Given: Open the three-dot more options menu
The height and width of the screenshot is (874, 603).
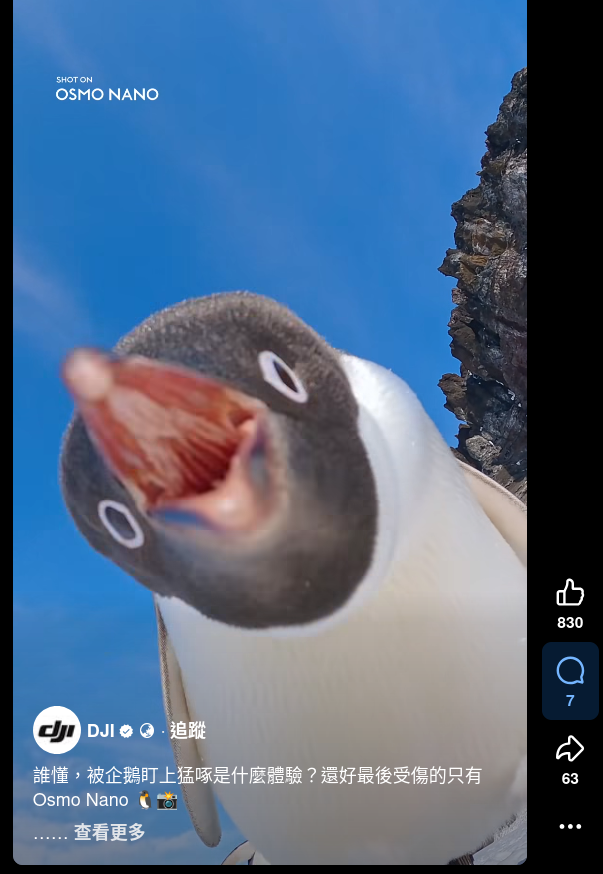Looking at the screenshot, I should pyautogui.click(x=570, y=826).
